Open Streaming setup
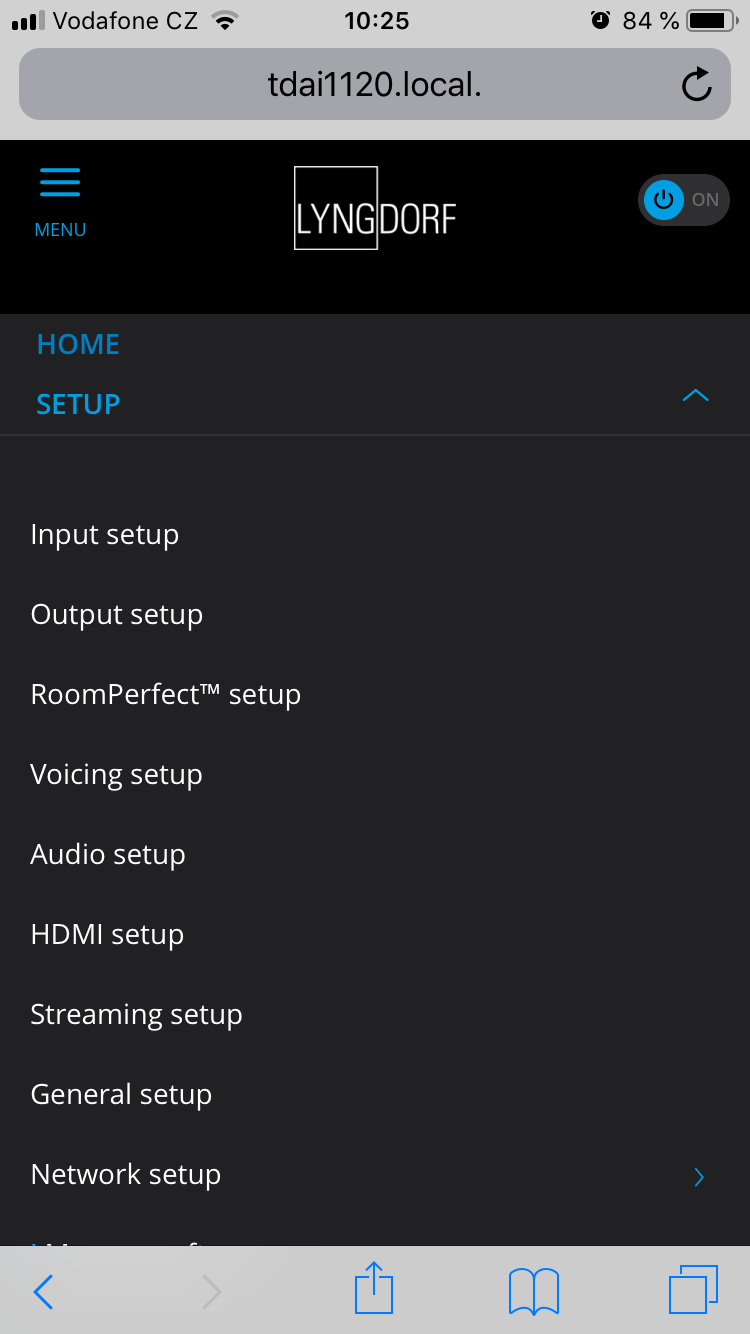The height and width of the screenshot is (1334, 750). [137, 1015]
